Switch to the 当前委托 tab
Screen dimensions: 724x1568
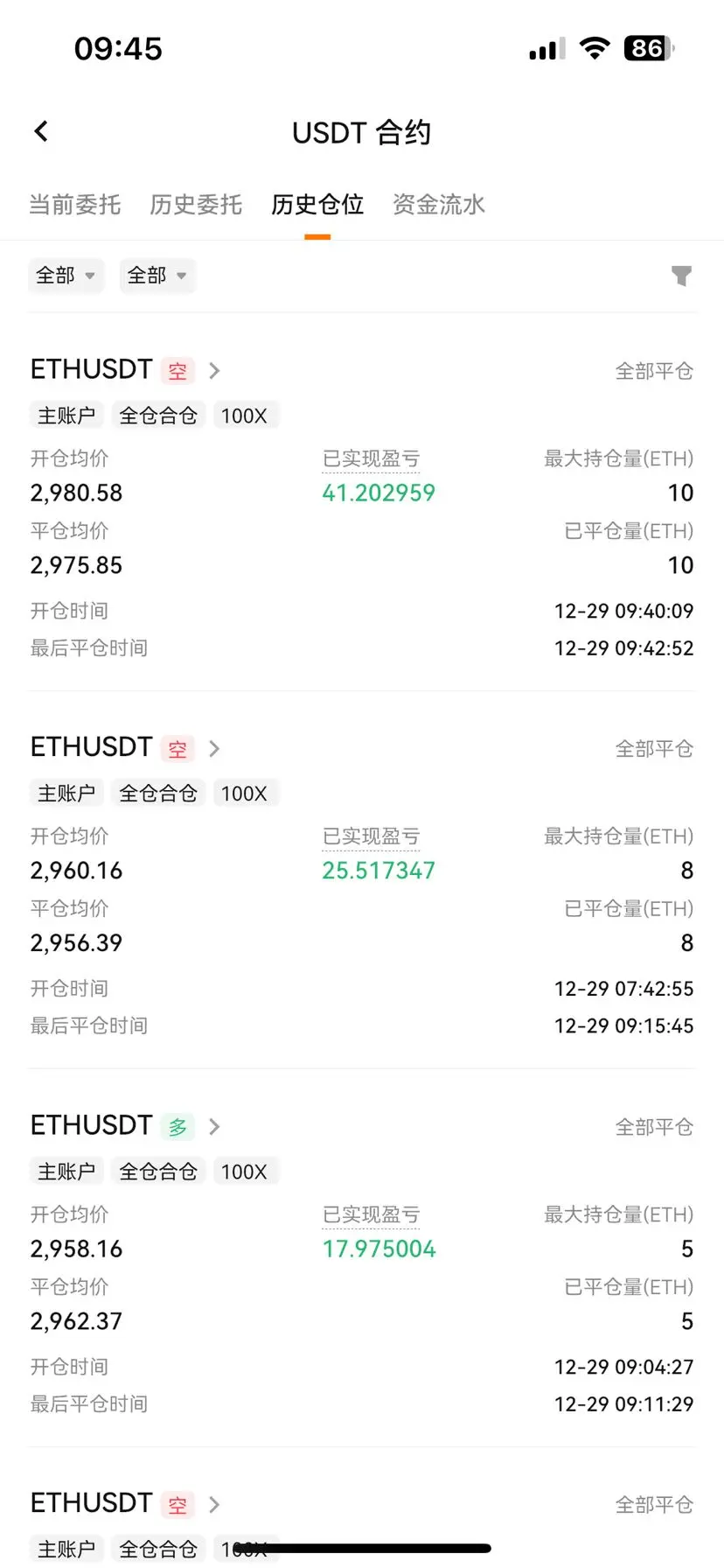[x=75, y=205]
